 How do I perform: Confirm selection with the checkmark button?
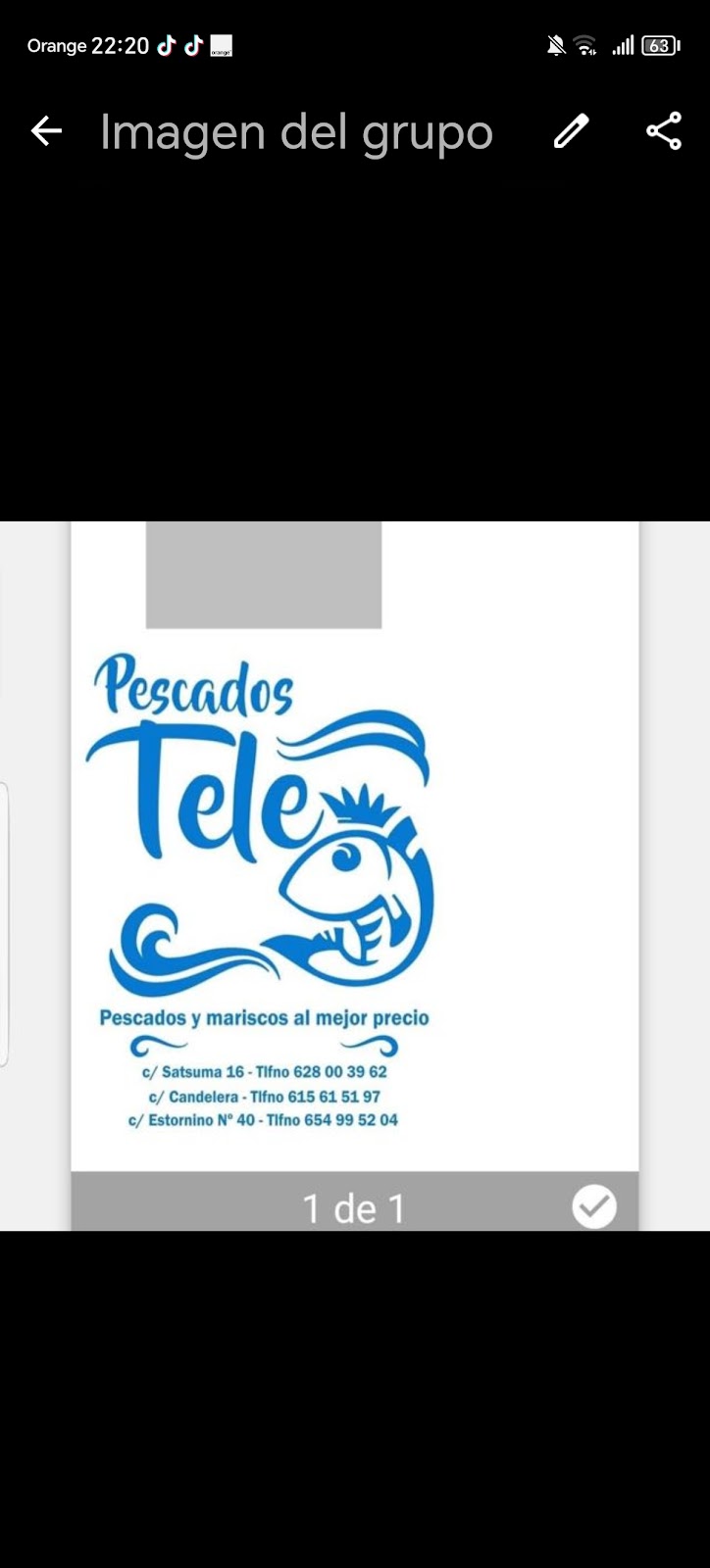(x=593, y=1206)
